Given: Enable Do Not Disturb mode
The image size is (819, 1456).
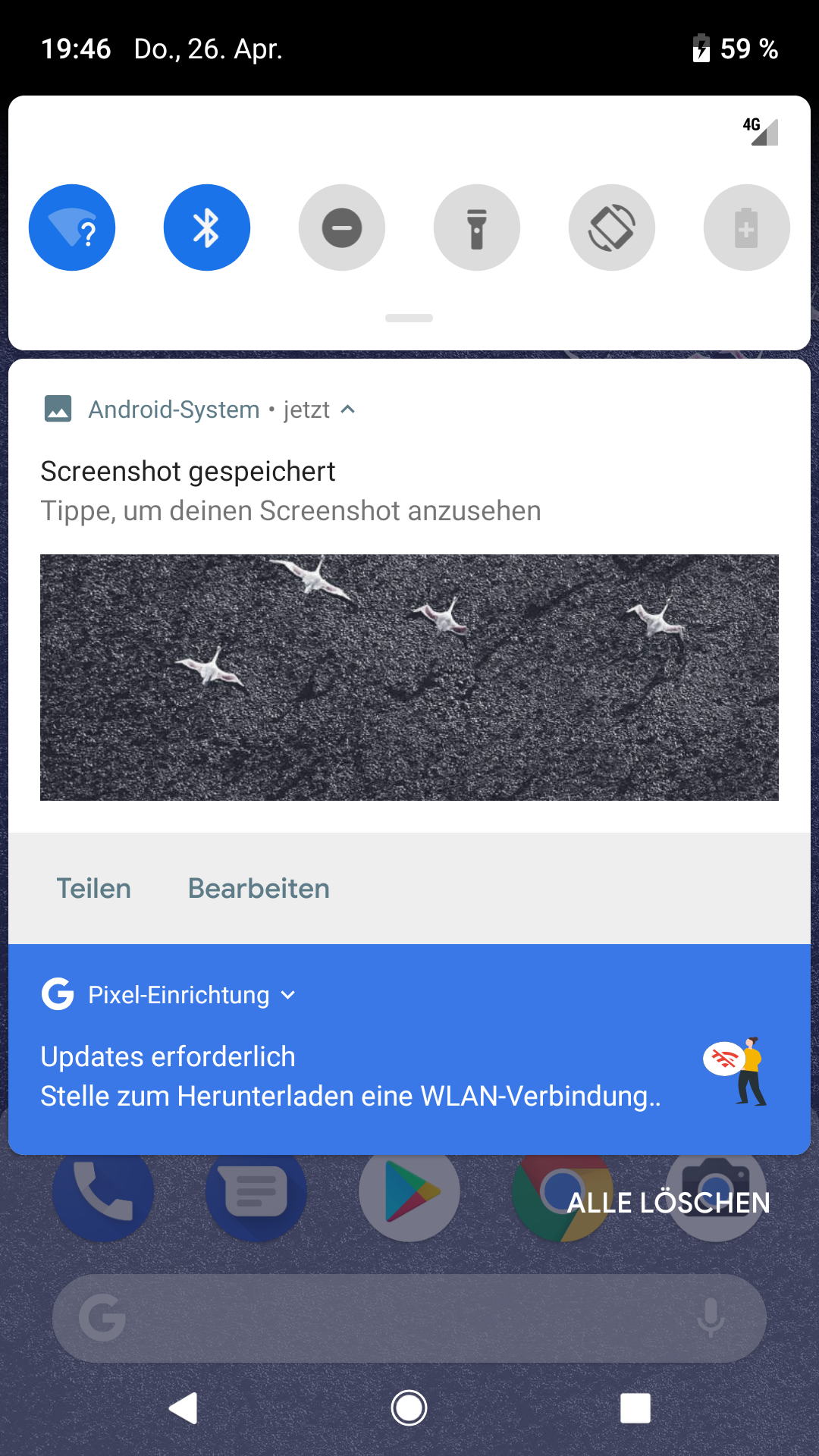Looking at the screenshot, I should 342,227.
